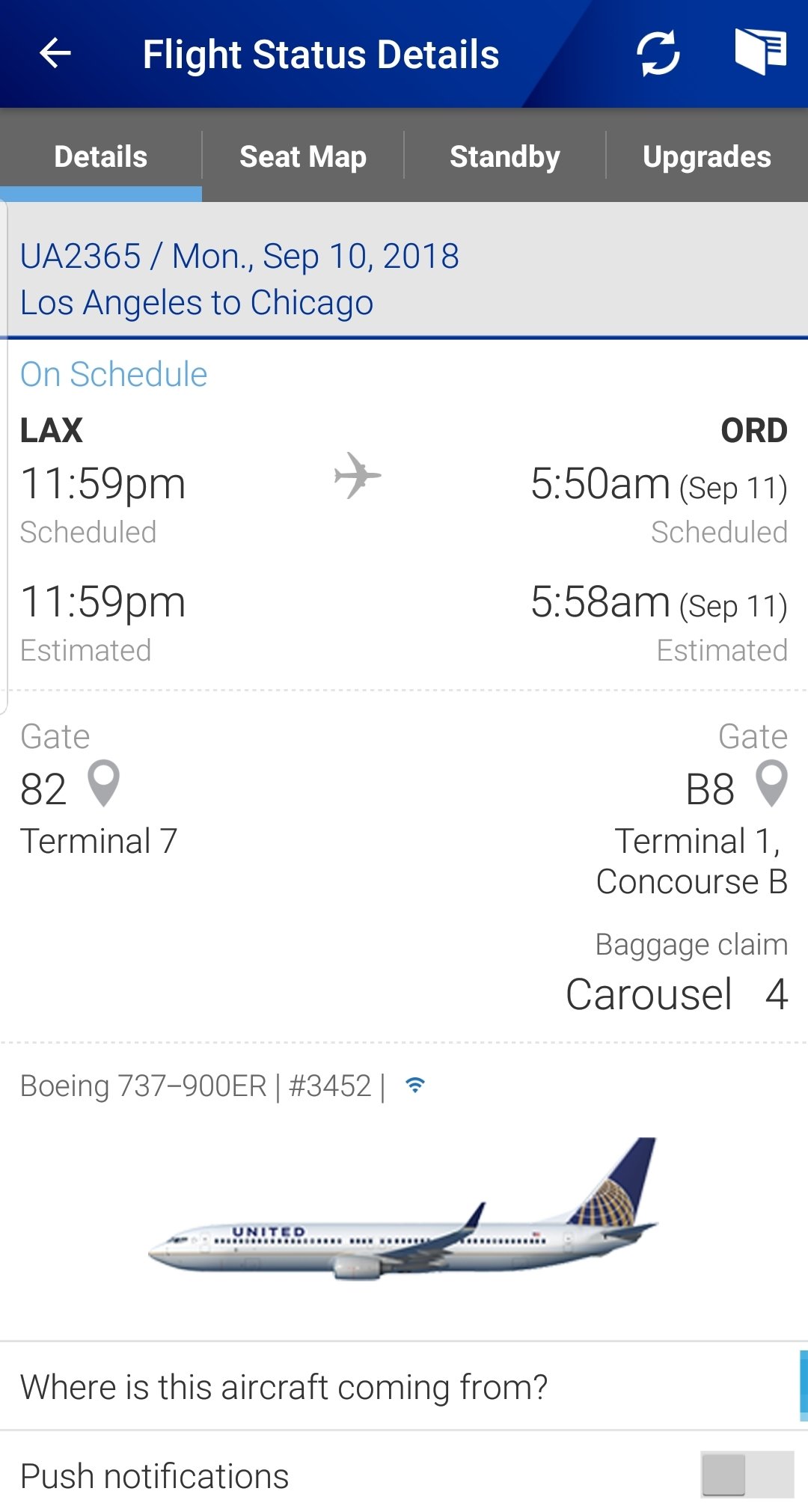This screenshot has width=808, height=1512.
Task: Switch to the Seat Map tab
Action: click(303, 156)
